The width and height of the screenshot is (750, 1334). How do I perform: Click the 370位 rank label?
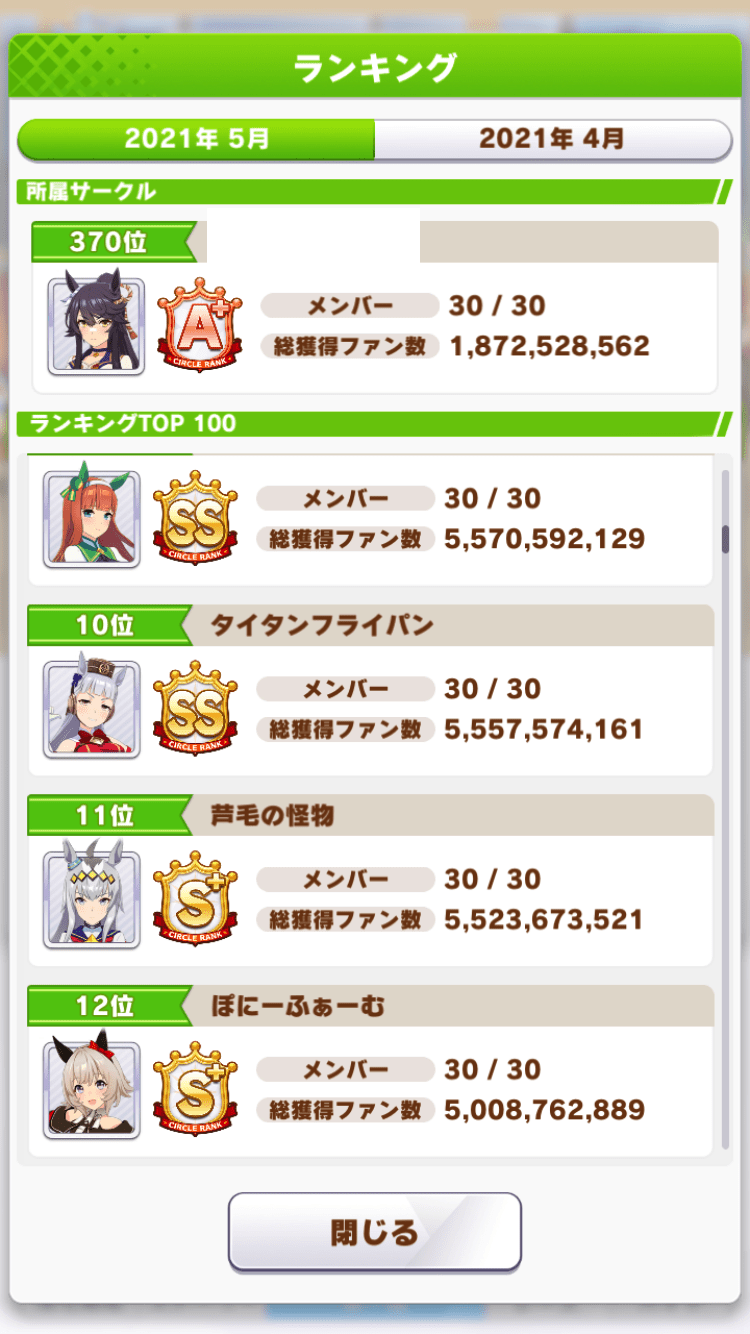pos(110,241)
